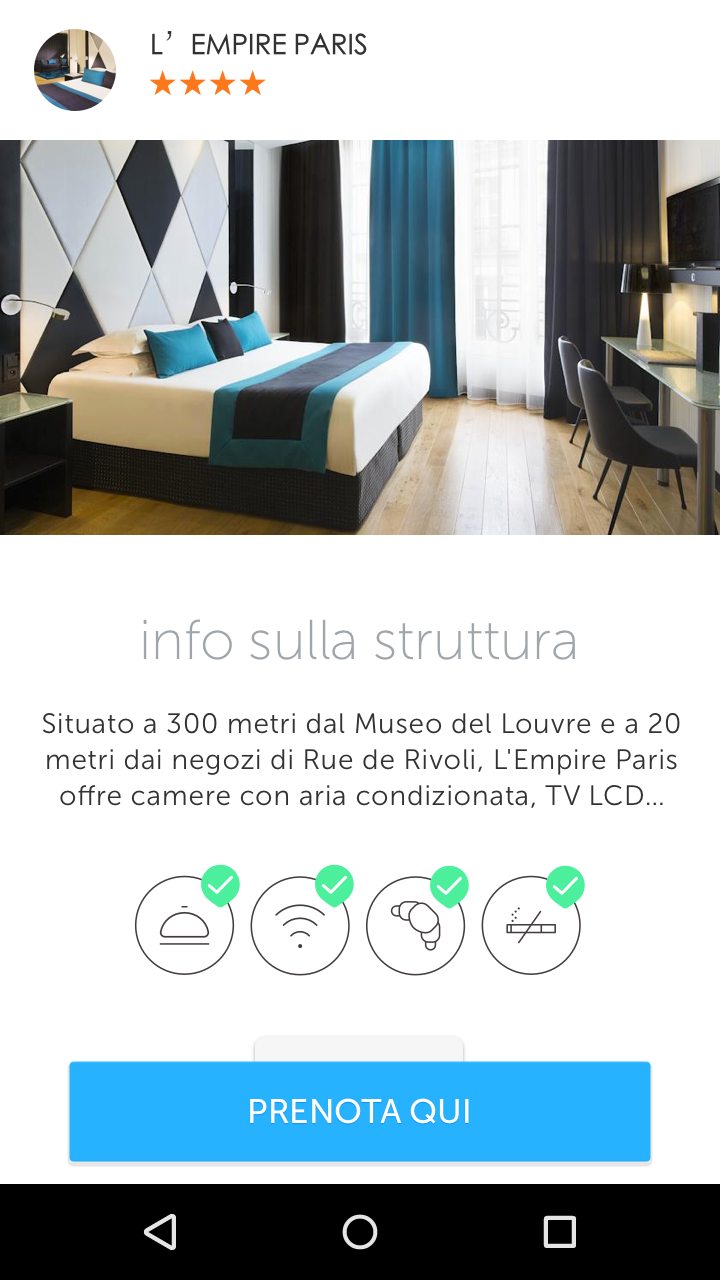This screenshot has height=1280, width=720.
Task: Open recent apps from the navigation bar
Action: (x=560, y=1232)
